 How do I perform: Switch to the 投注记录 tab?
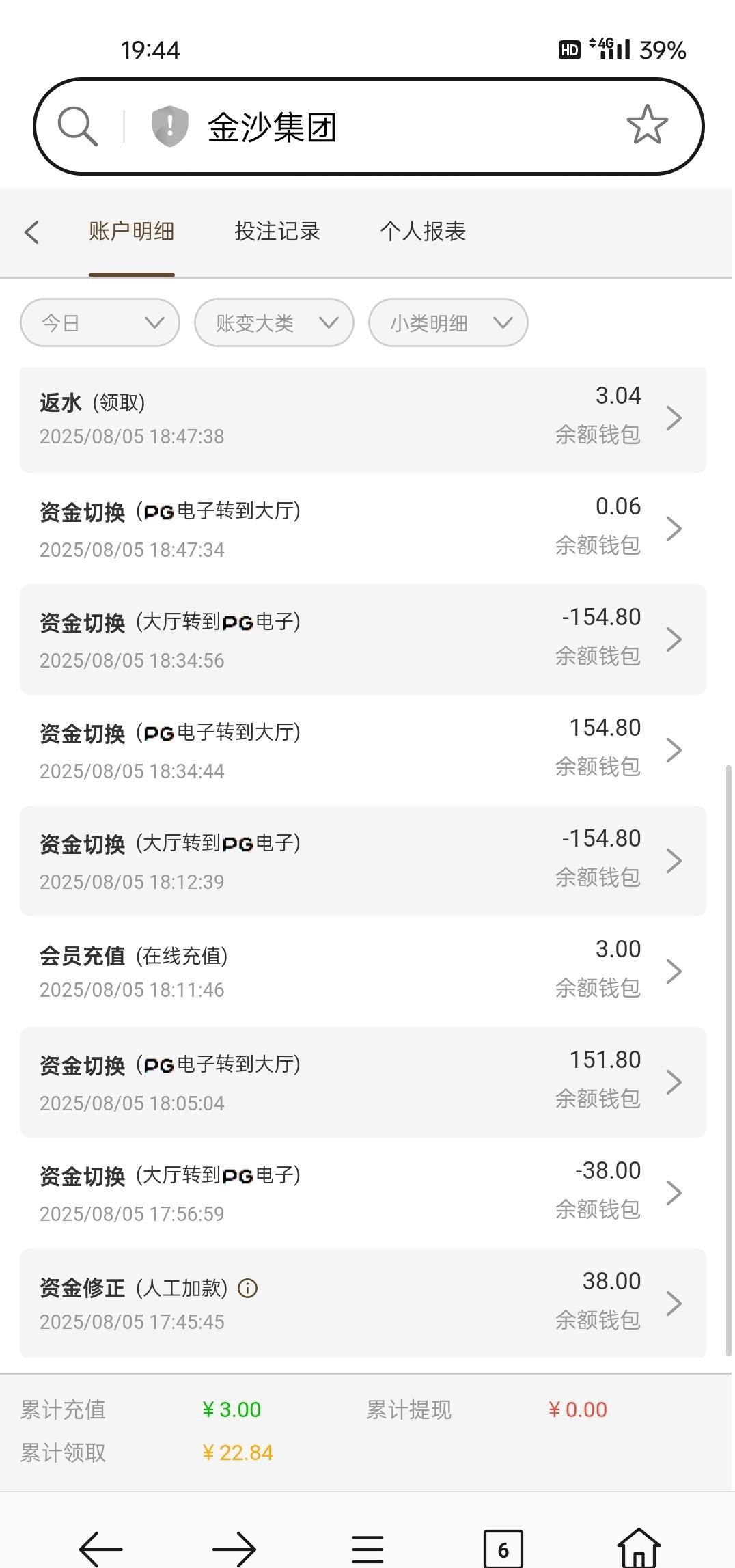[277, 232]
